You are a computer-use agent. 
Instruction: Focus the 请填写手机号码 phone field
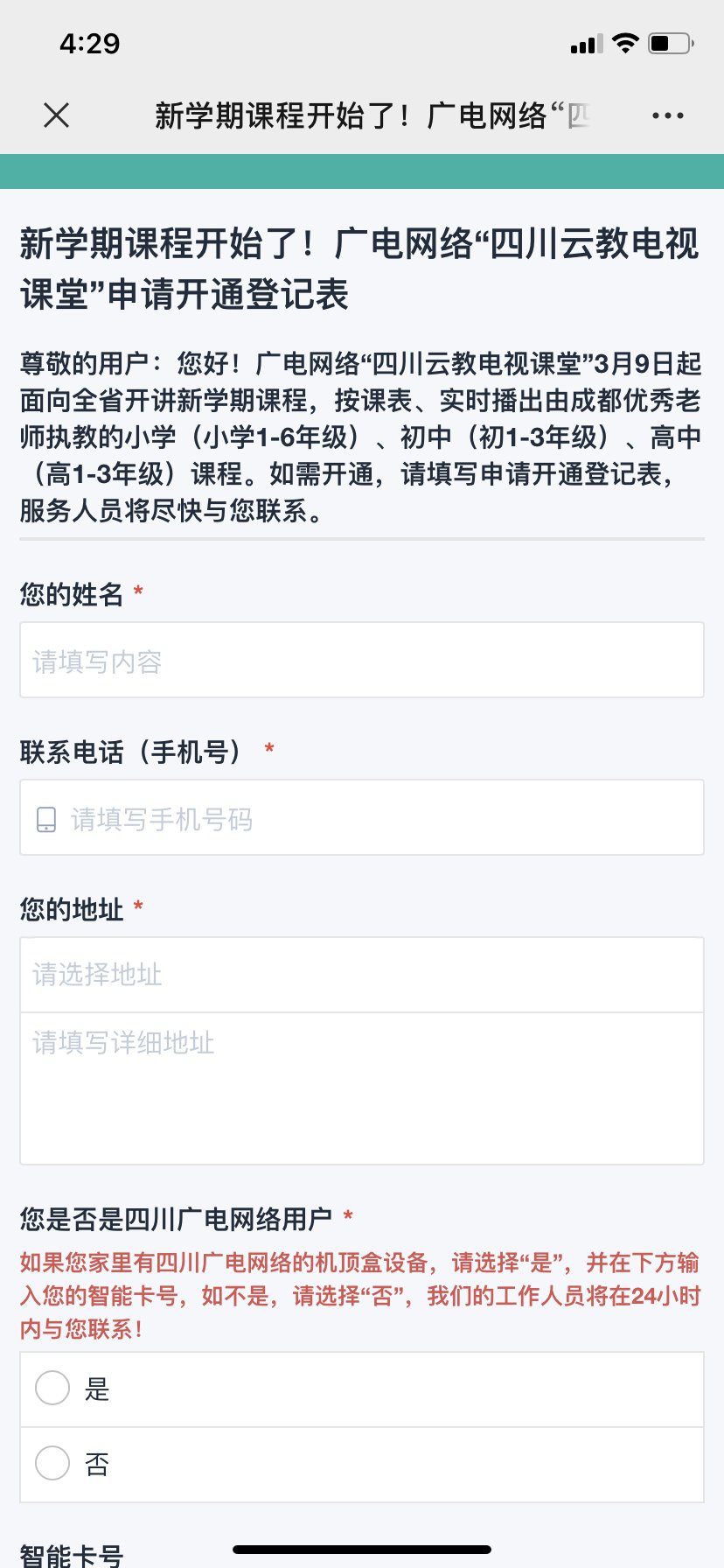click(x=362, y=818)
